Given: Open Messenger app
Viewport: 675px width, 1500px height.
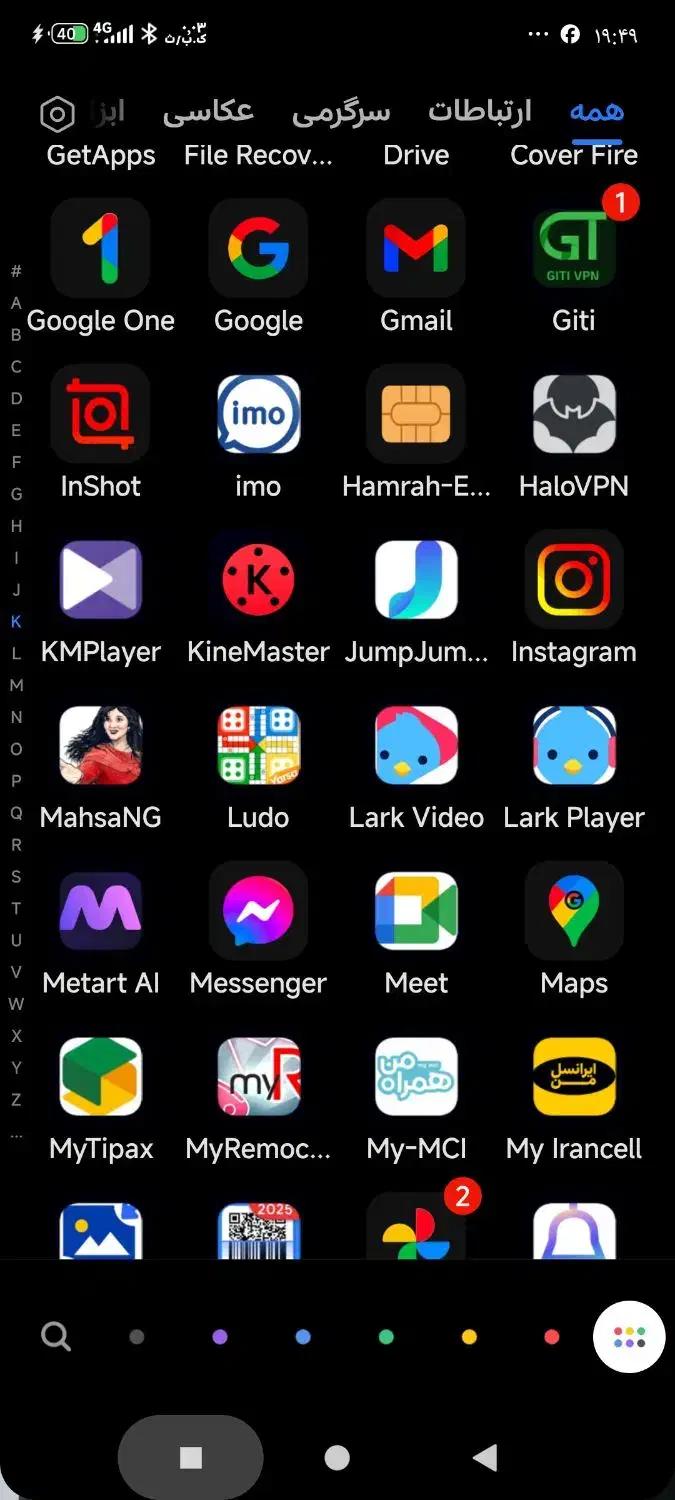Looking at the screenshot, I should (x=258, y=912).
